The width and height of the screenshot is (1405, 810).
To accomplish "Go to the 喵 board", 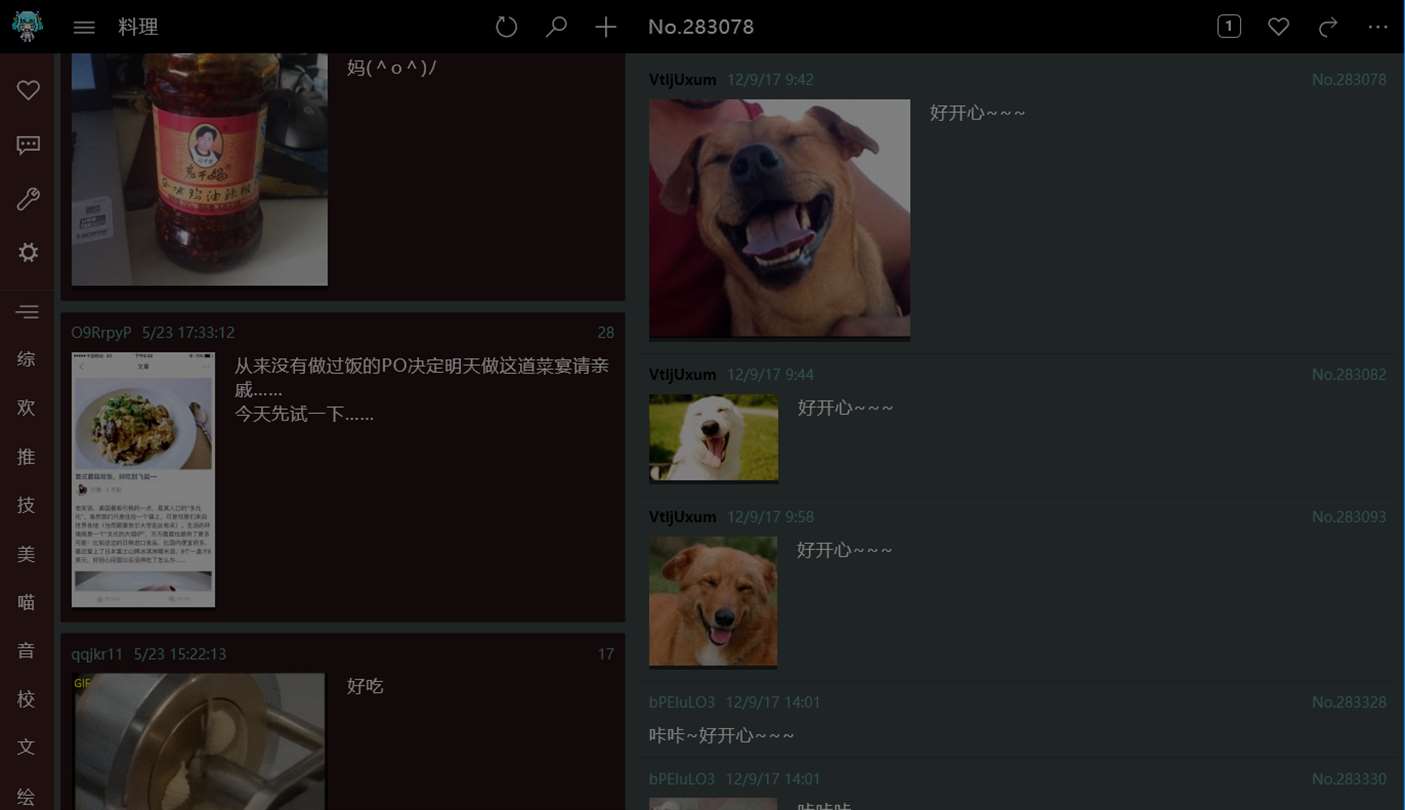I will [x=27, y=602].
